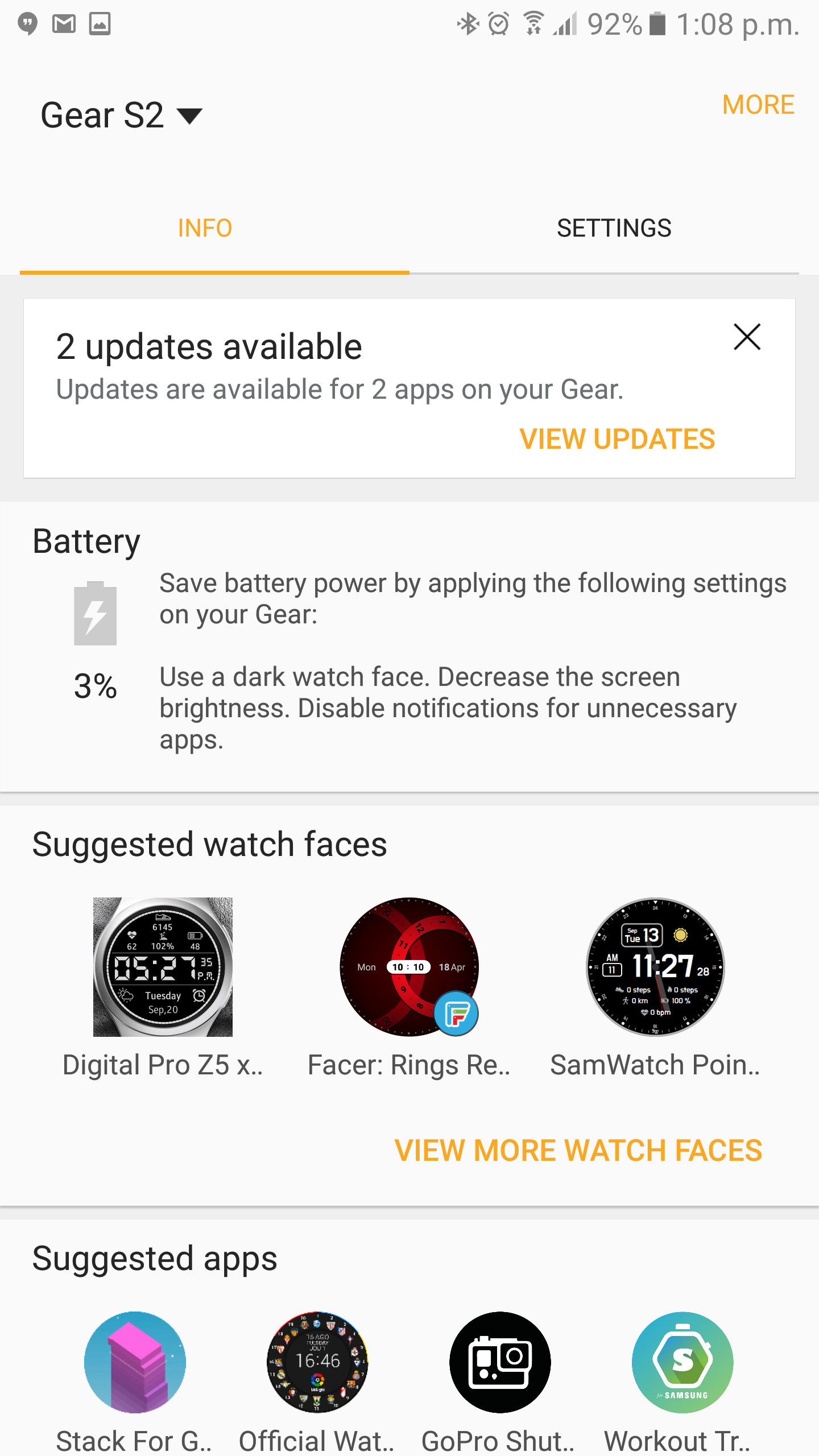Open the Facer: Rings watch face
The width and height of the screenshot is (819, 1456).
tap(409, 967)
